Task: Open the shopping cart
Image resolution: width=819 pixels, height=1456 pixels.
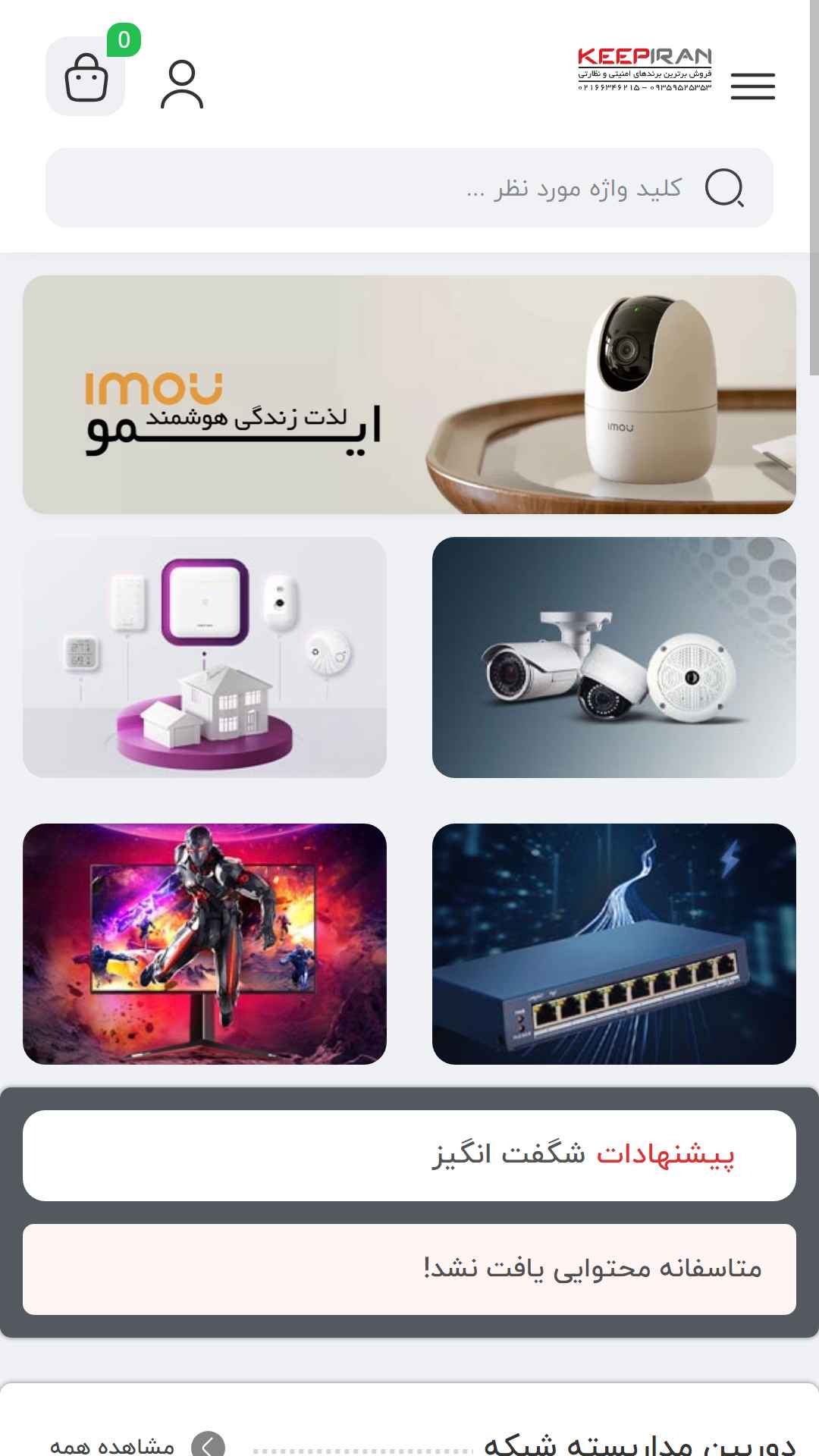Action: point(86,77)
